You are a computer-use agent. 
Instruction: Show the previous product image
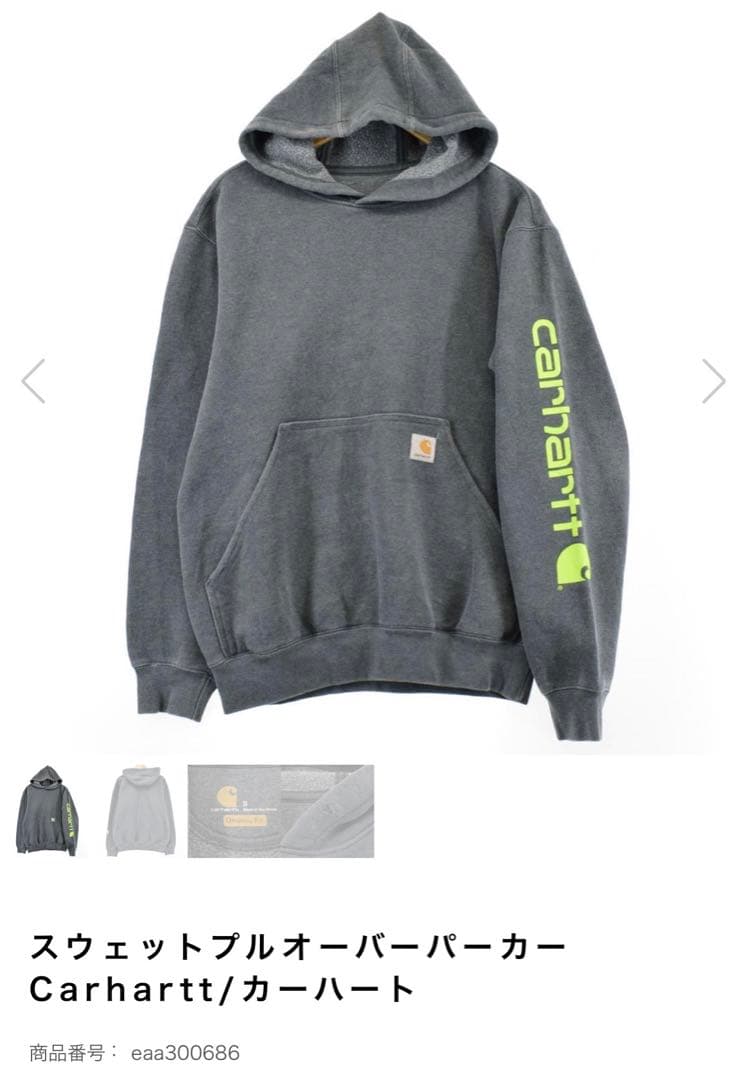click(x=33, y=381)
